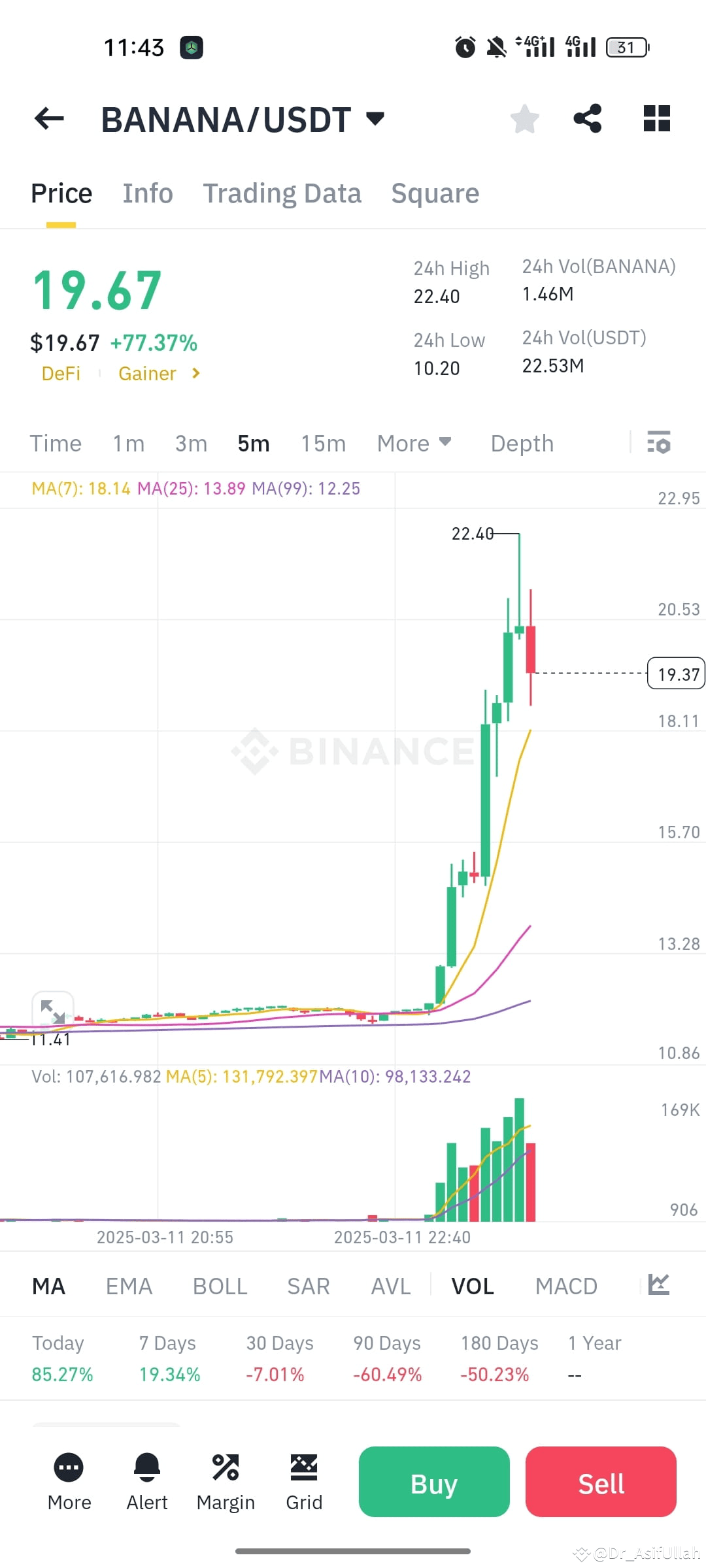This screenshot has height=1568, width=706.
Task: Go back using the back arrow
Action: coord(47,118)
